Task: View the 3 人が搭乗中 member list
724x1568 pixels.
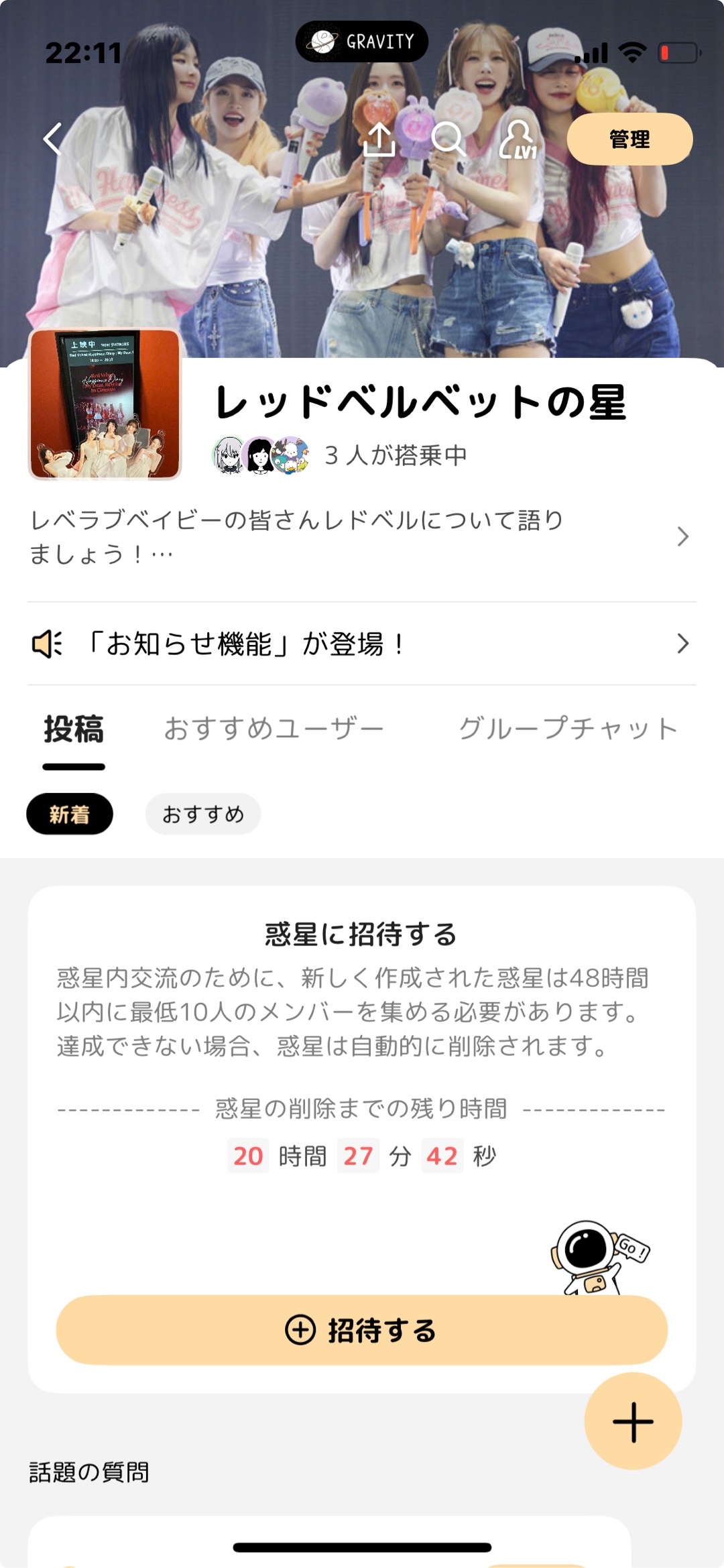Action: point(339,455)
